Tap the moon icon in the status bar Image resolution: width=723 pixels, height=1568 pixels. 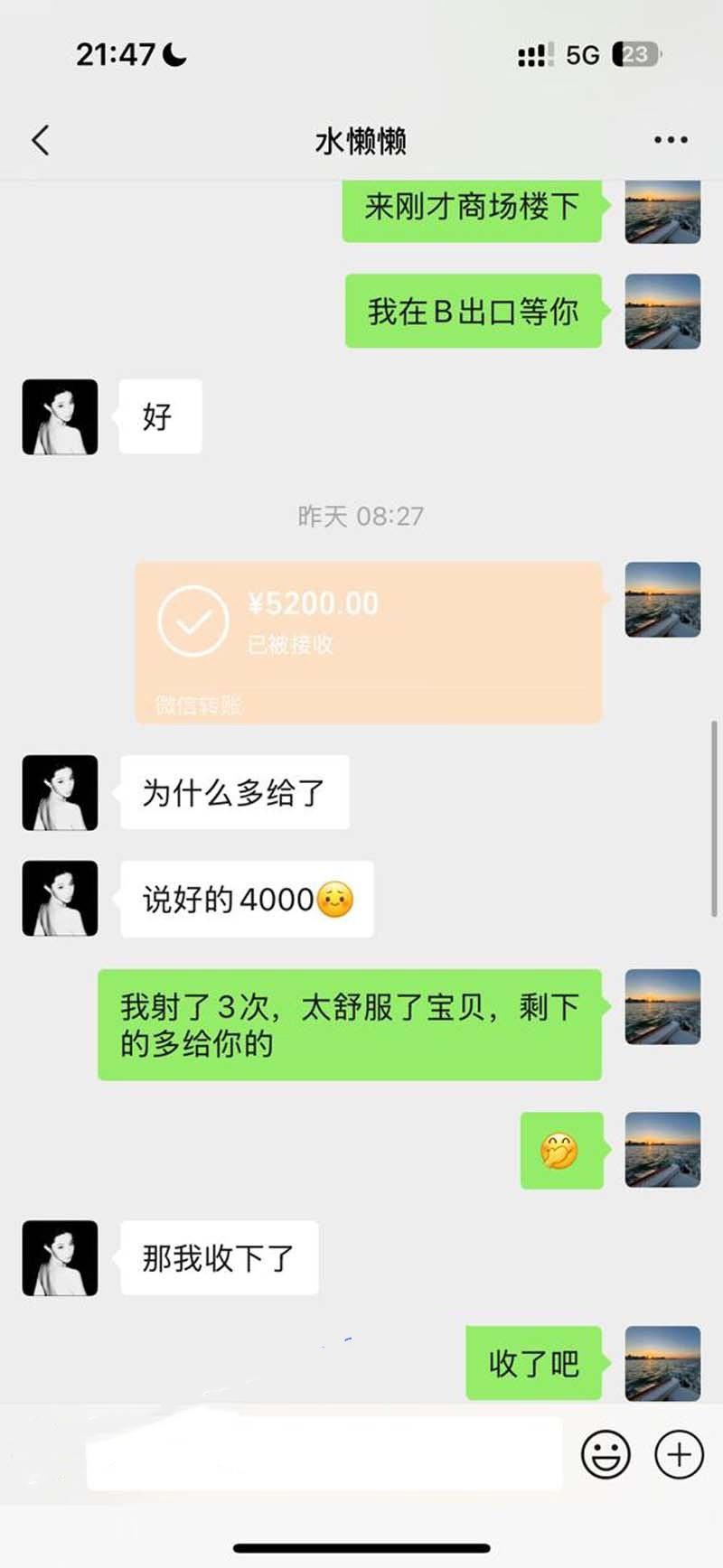coord(172,54)
